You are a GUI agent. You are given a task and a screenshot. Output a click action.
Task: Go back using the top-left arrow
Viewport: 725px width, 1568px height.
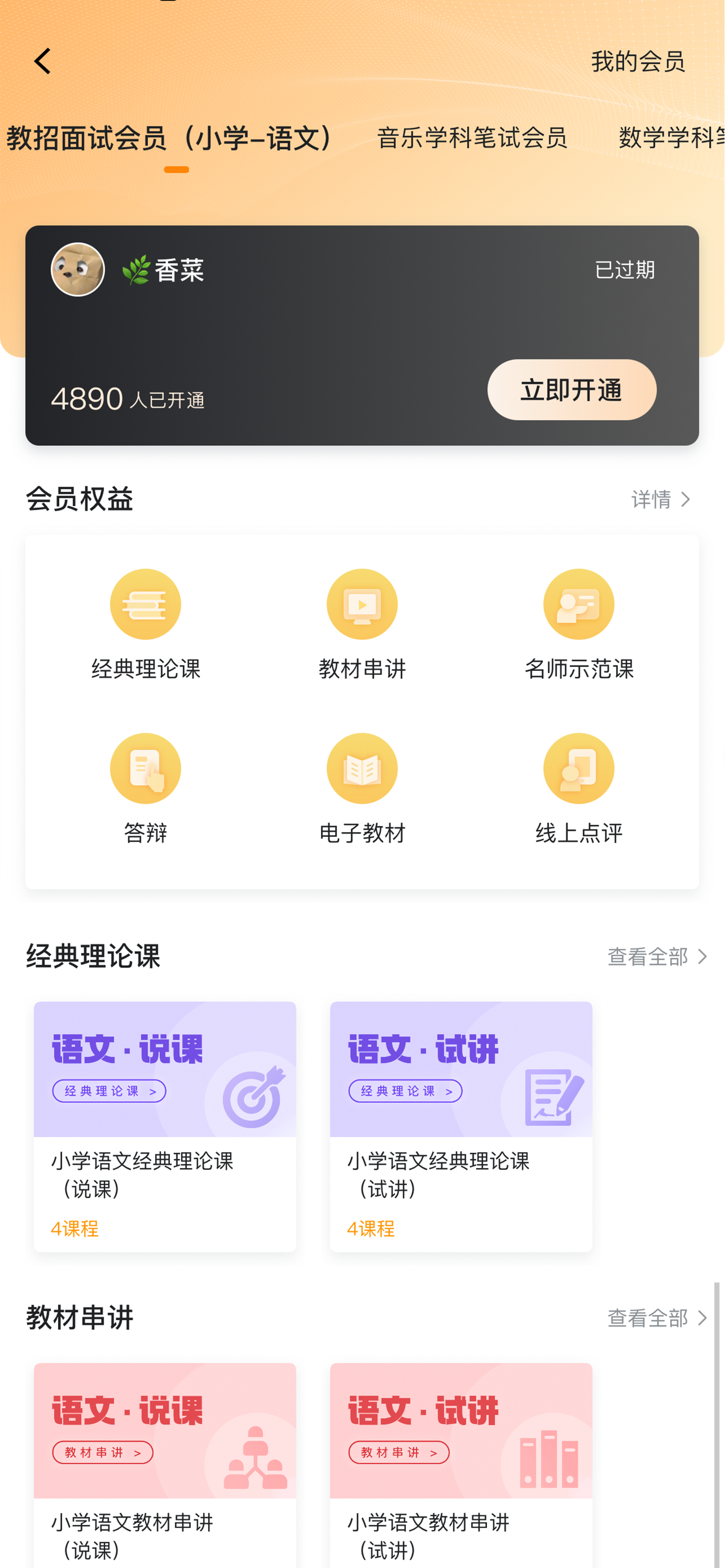click(x=42, y=61)
